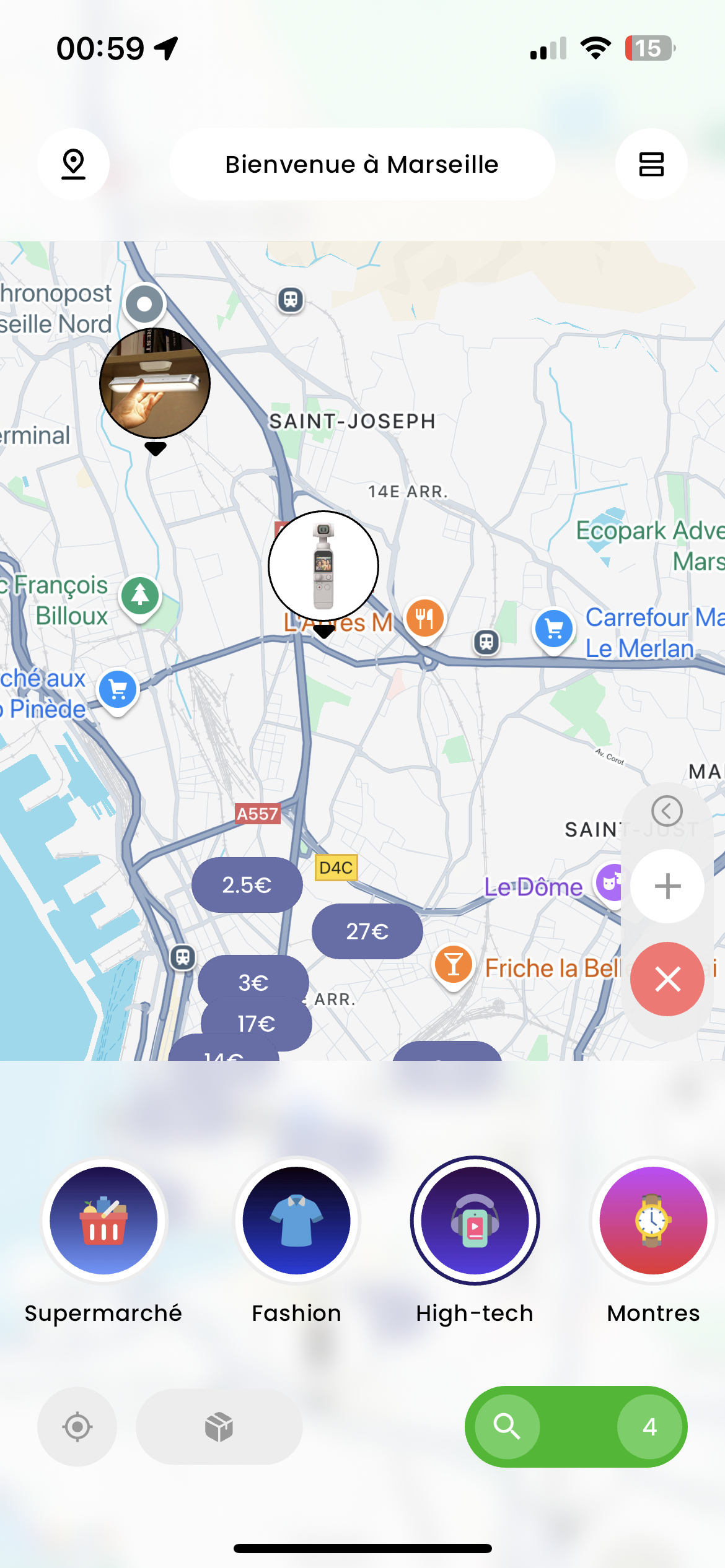This screenshot has width=725, height=1568.
Task: Tap the location pin icon
Action: pos(73,164)
